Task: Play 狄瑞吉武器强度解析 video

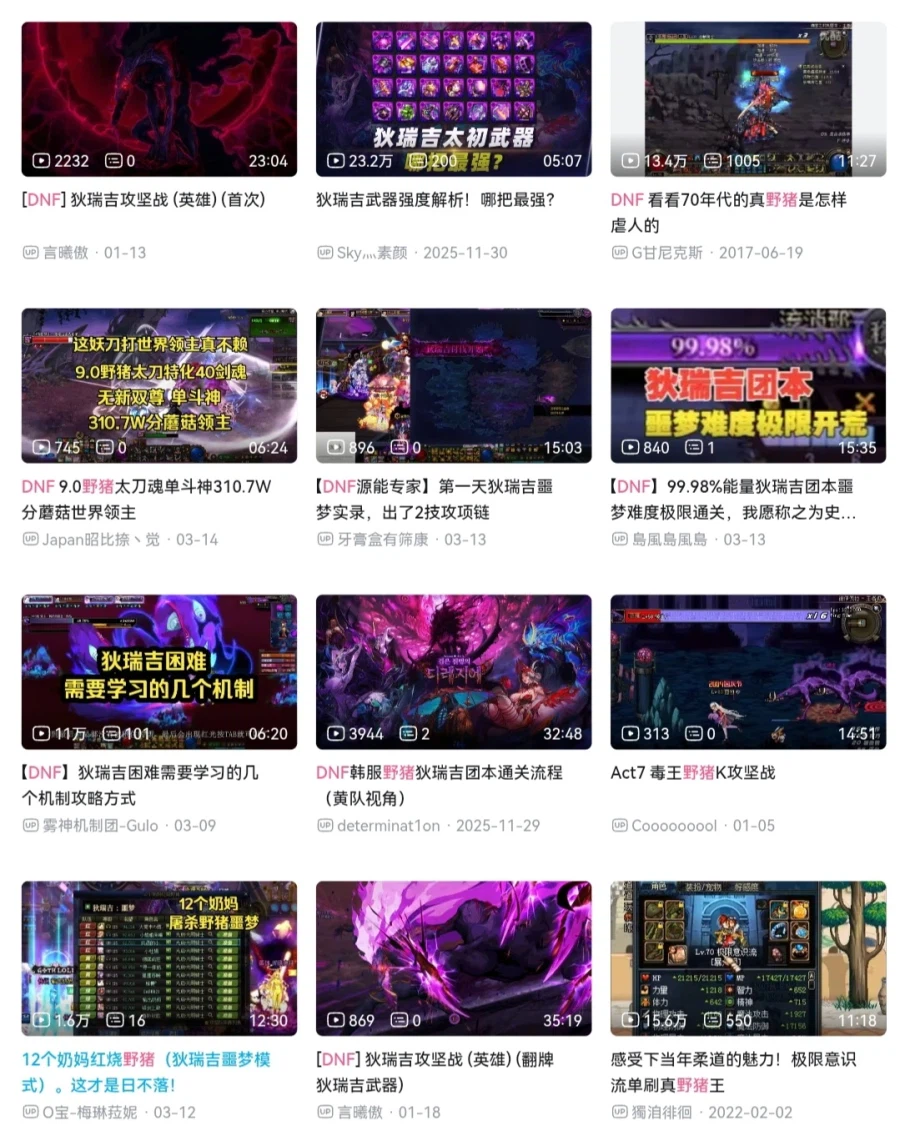Action: [x=453, y=100]
